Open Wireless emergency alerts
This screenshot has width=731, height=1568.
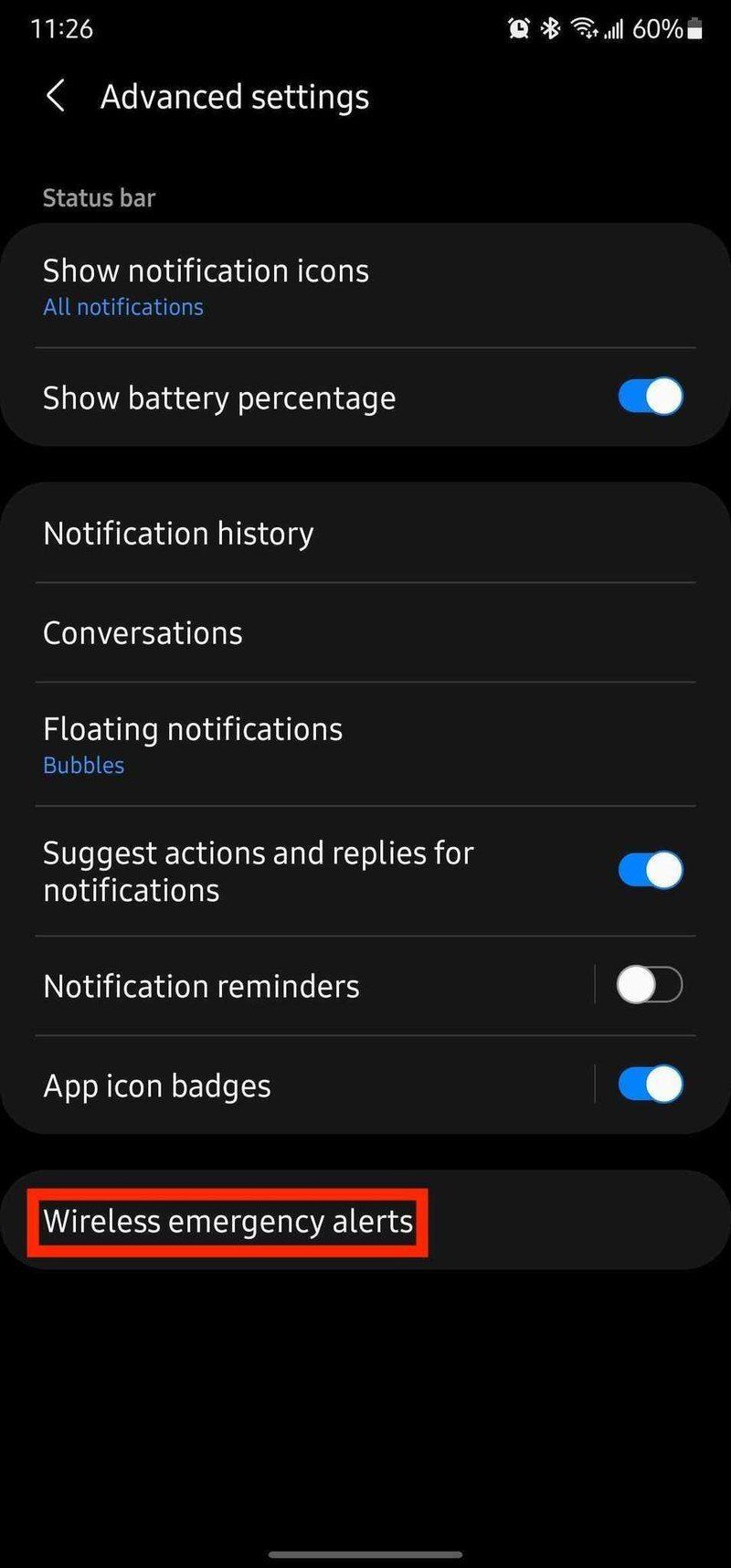228,1221
